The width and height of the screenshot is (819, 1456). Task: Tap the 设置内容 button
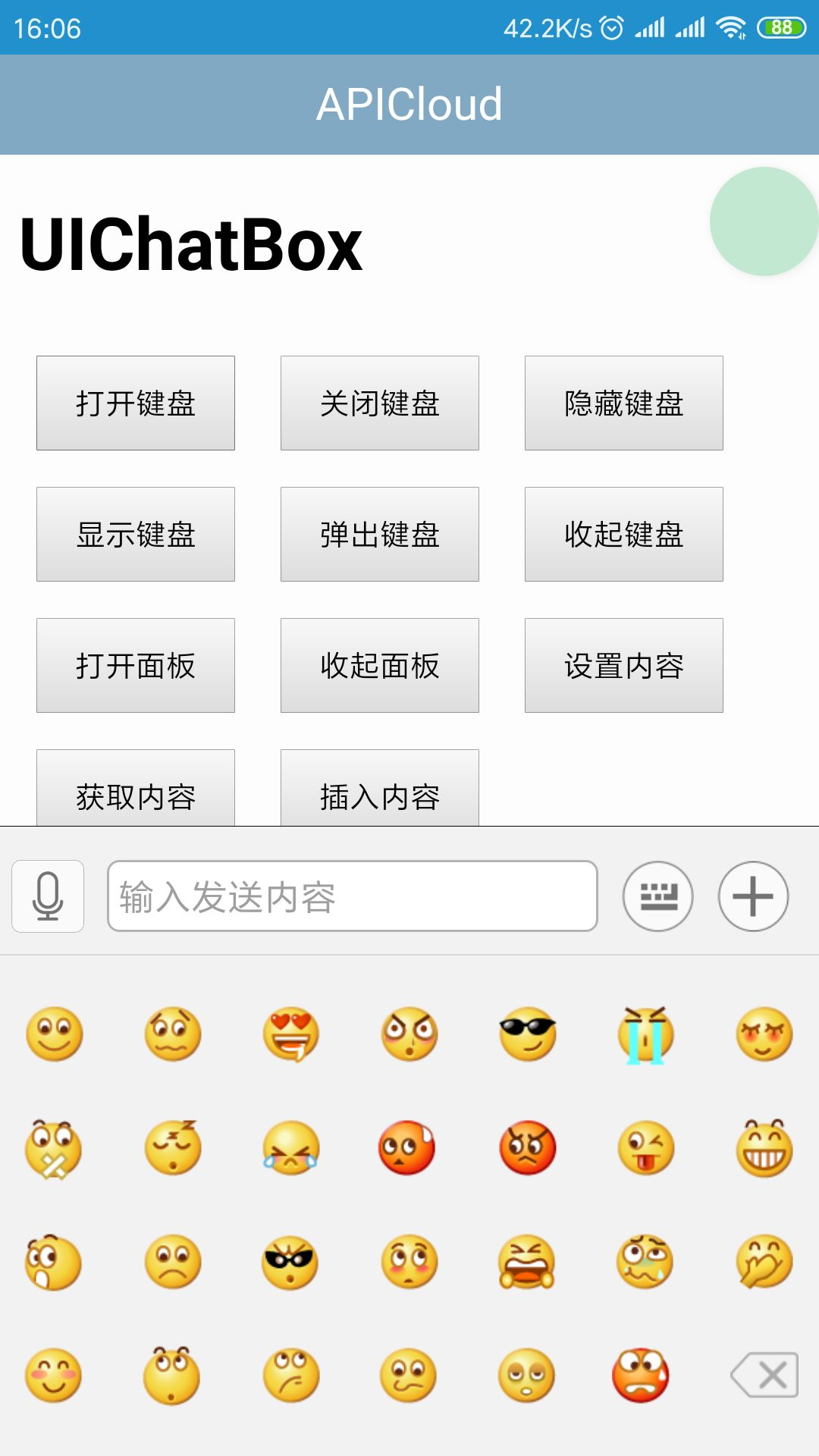(624, 665)
